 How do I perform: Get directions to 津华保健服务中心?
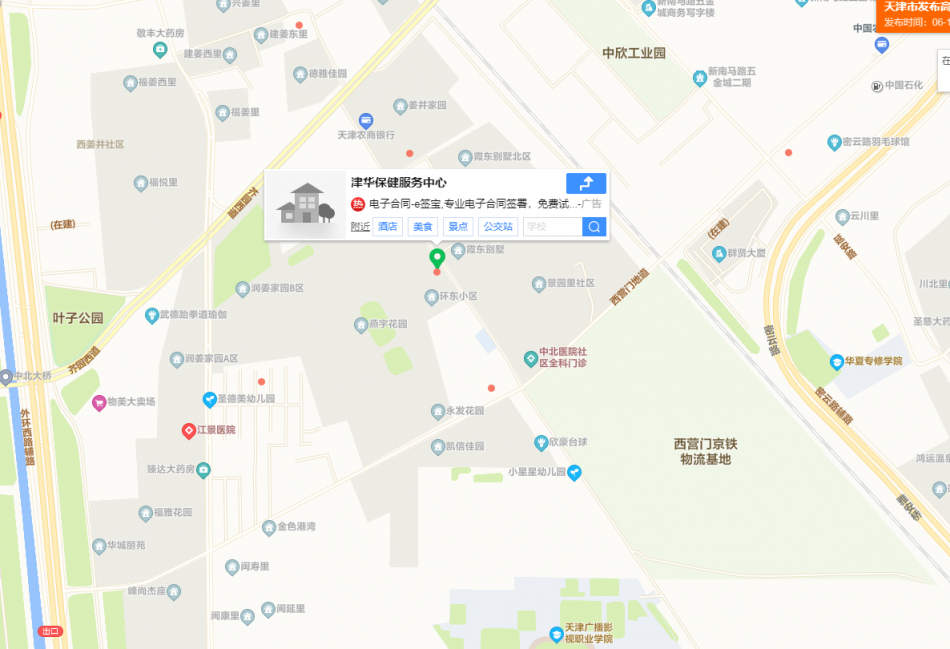point(586,183)
